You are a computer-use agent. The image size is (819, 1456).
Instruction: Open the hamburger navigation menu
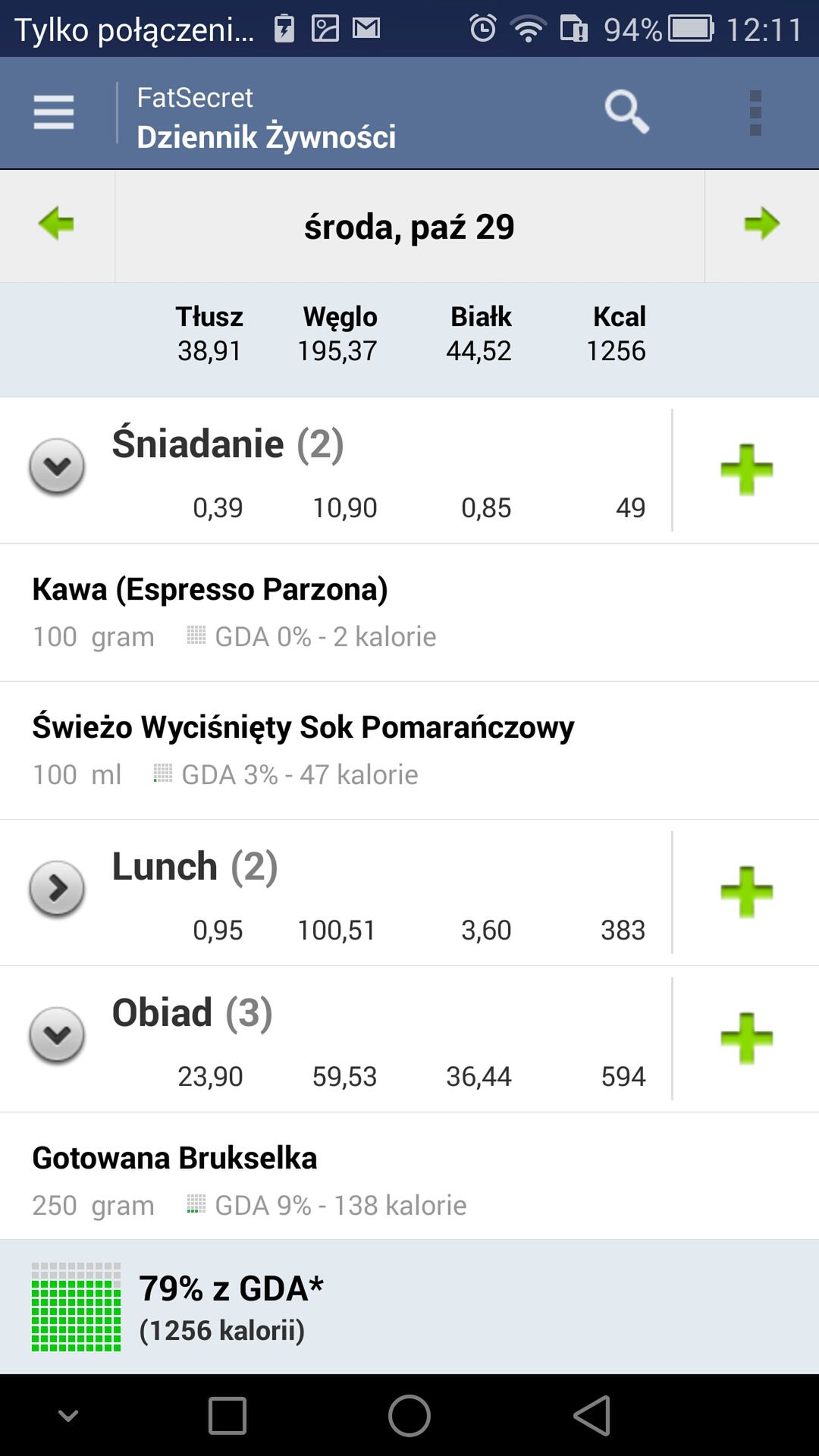(54, 112)
